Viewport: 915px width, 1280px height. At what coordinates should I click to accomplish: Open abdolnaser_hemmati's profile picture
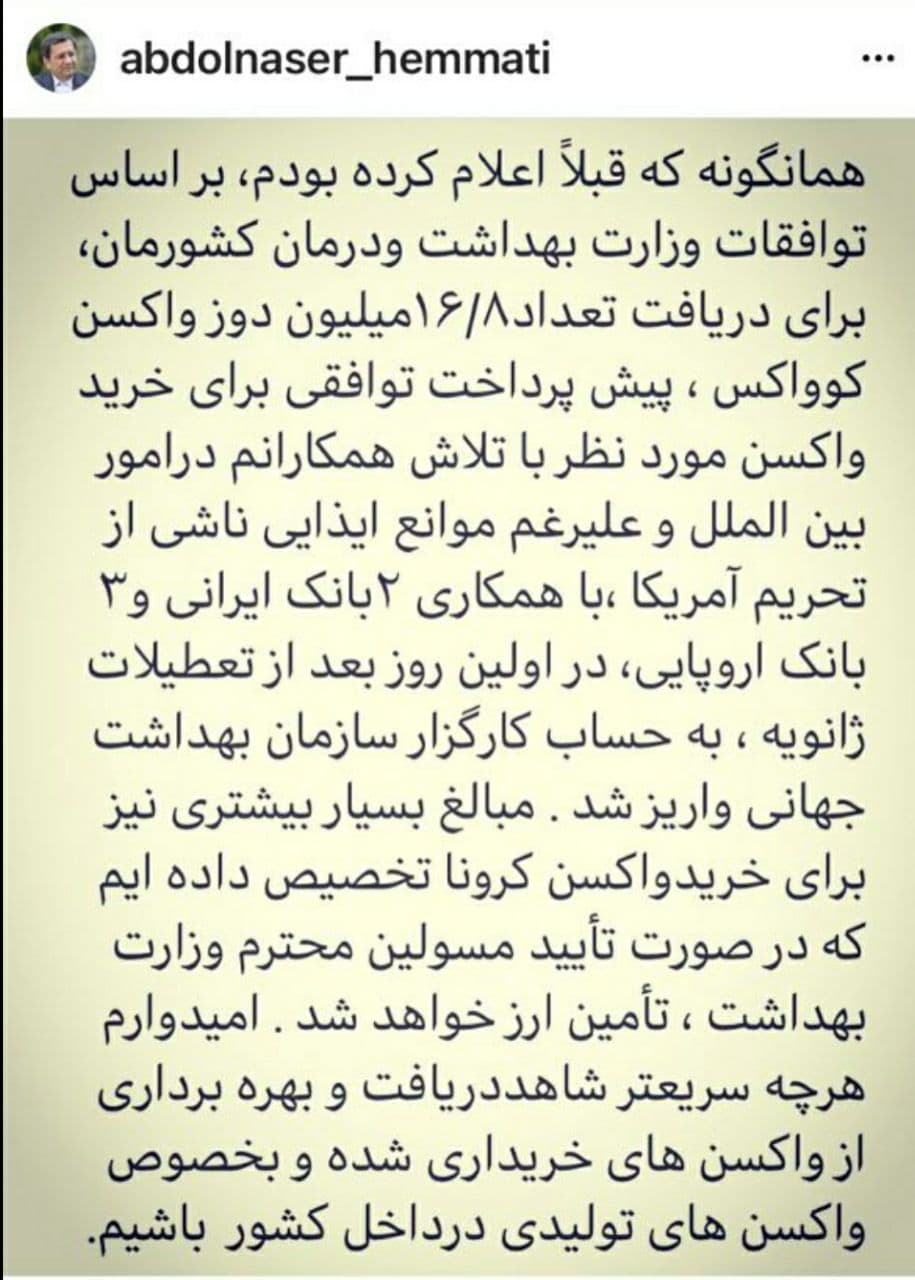tap(61, 58)
